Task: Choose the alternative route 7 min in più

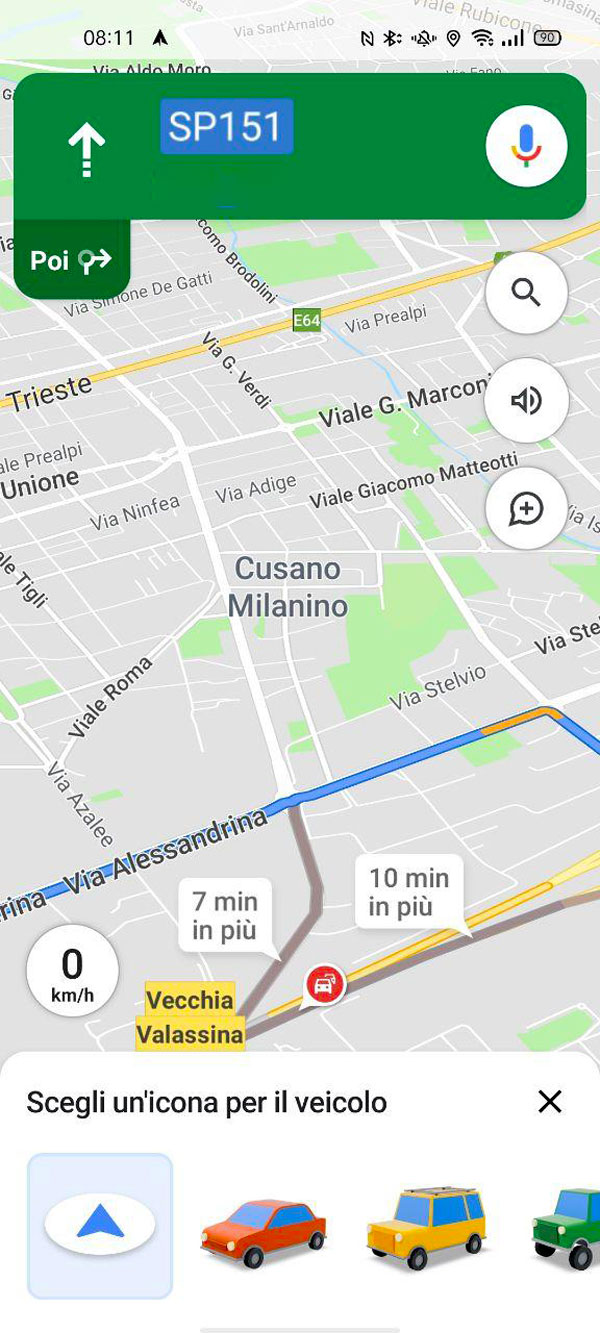Action: (x=225, y=915)
